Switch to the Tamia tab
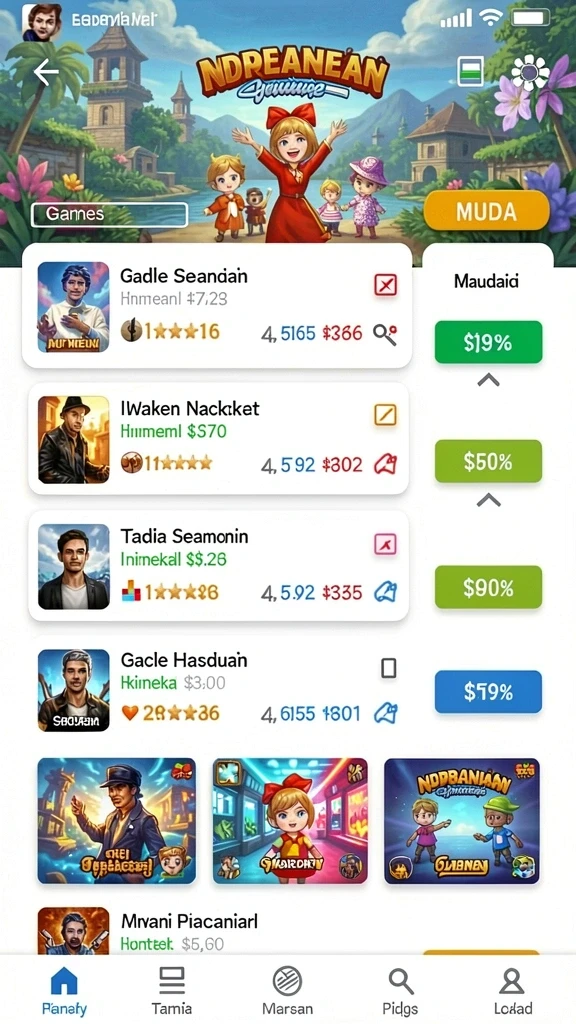Viewport: 576px width, 1024px height. (172, 989)
